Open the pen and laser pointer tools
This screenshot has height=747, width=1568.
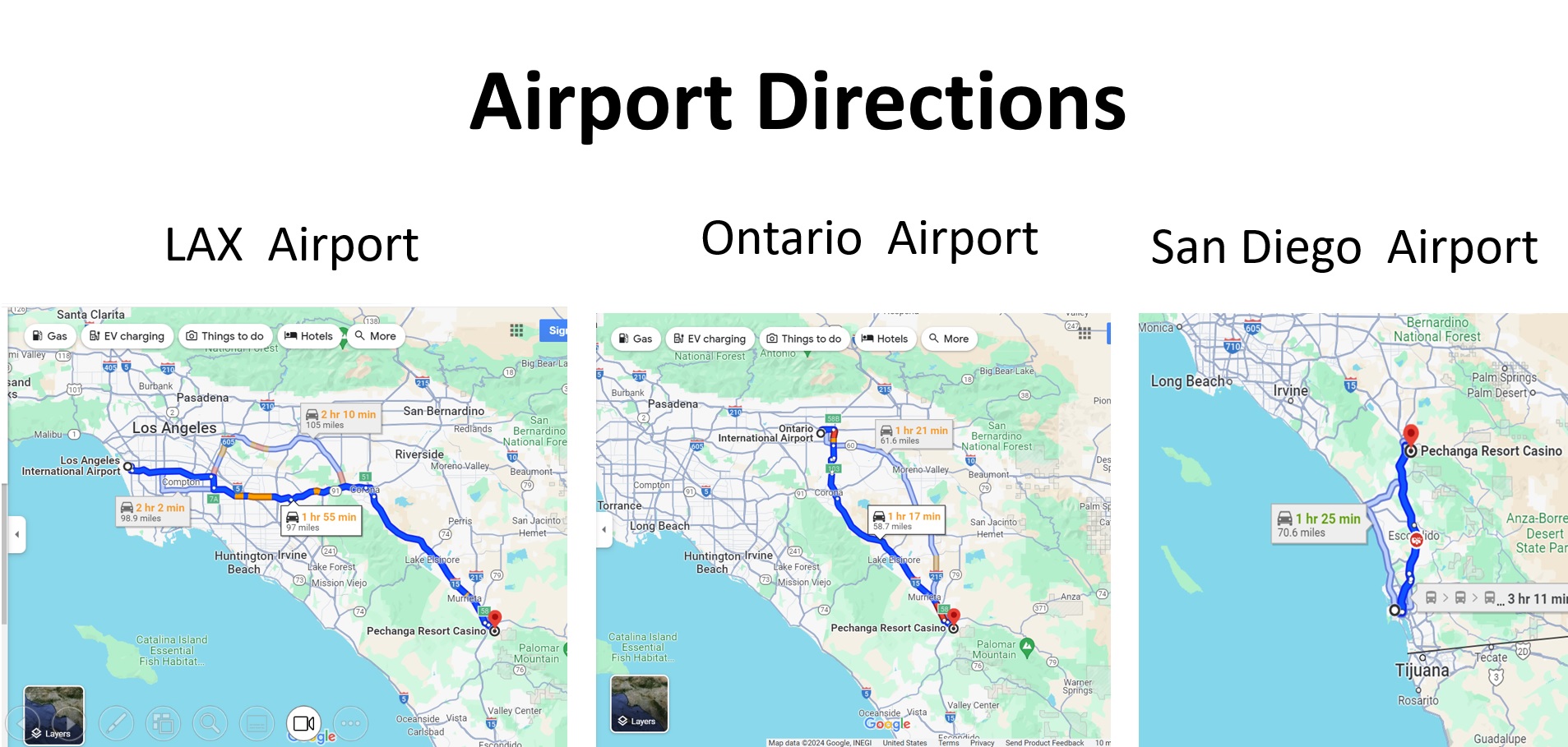(116, 724)
